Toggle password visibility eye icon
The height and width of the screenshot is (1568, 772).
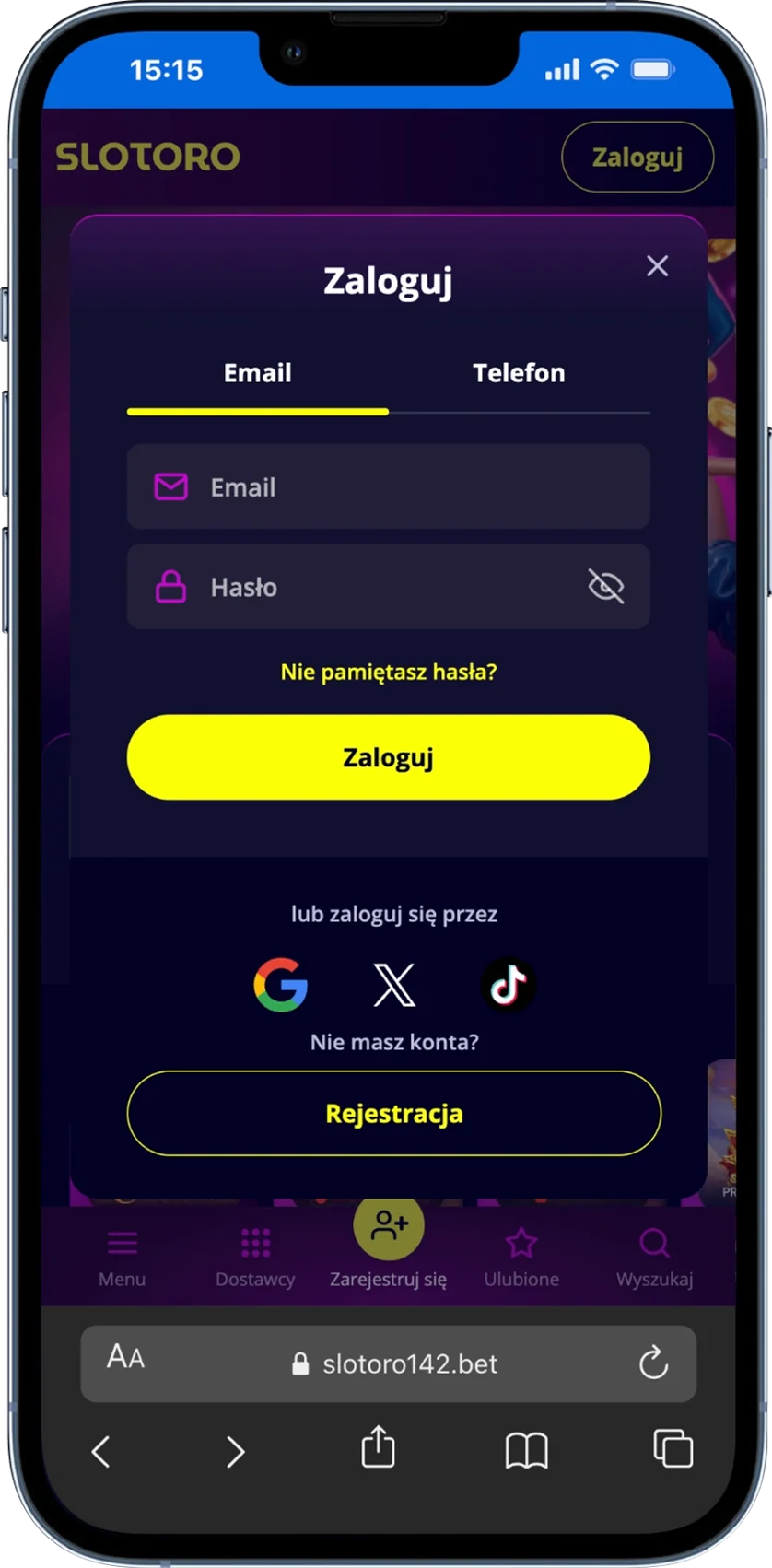606,587
